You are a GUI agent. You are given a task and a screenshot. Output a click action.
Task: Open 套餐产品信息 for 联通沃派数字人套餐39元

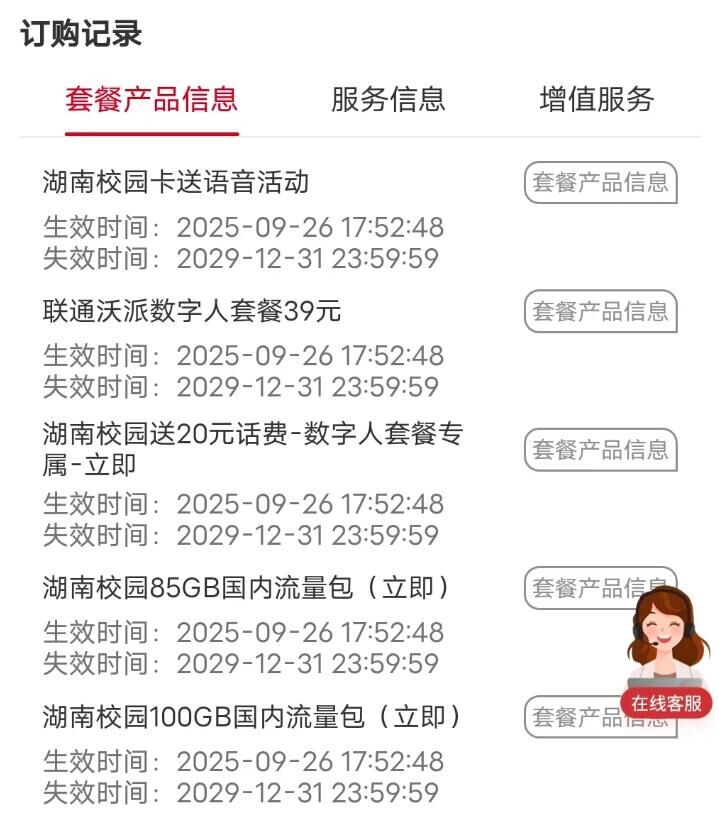[x=600, y=311]
